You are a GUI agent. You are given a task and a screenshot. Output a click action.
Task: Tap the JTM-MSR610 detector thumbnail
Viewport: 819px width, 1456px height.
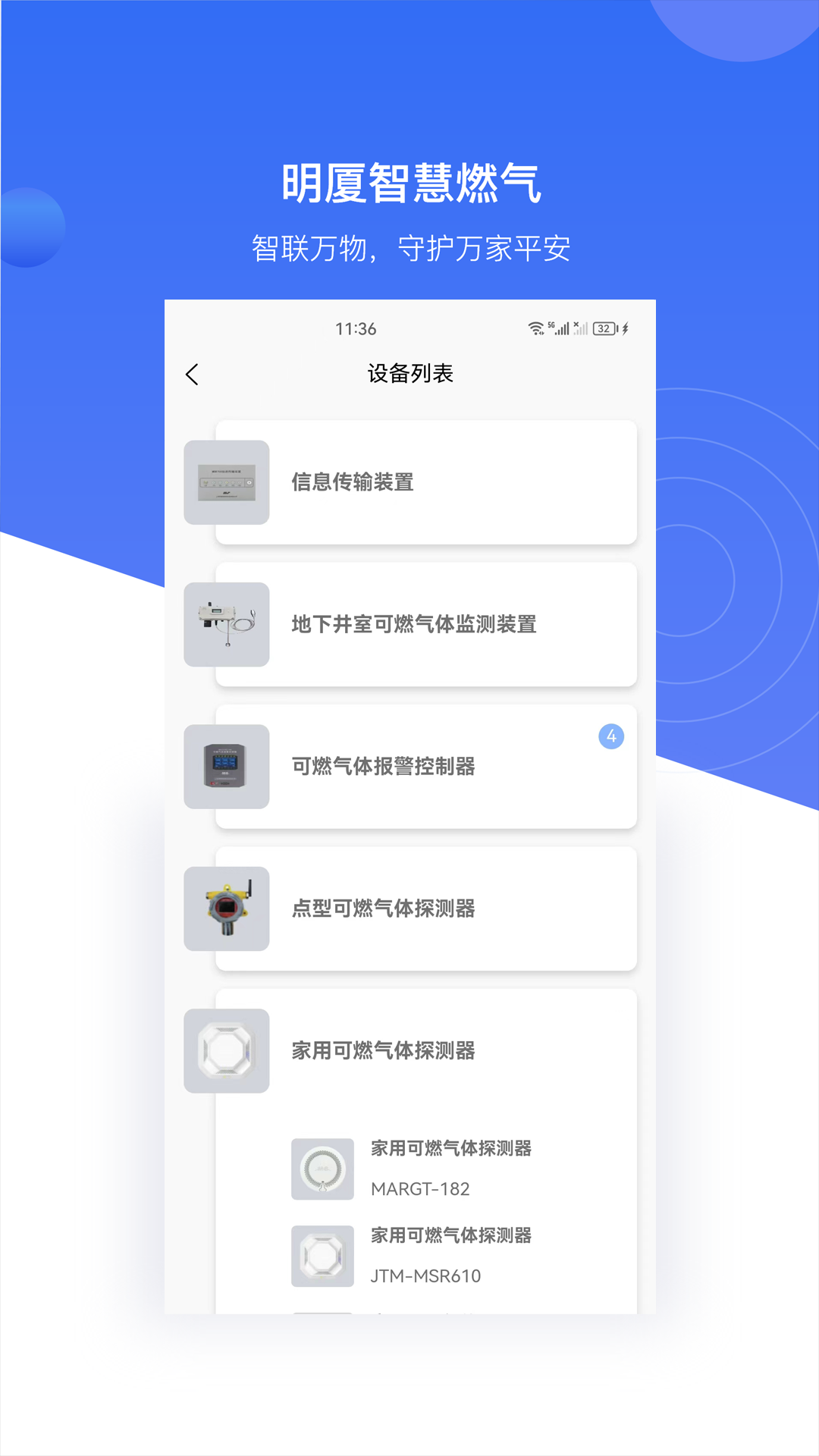[322, 1255]
